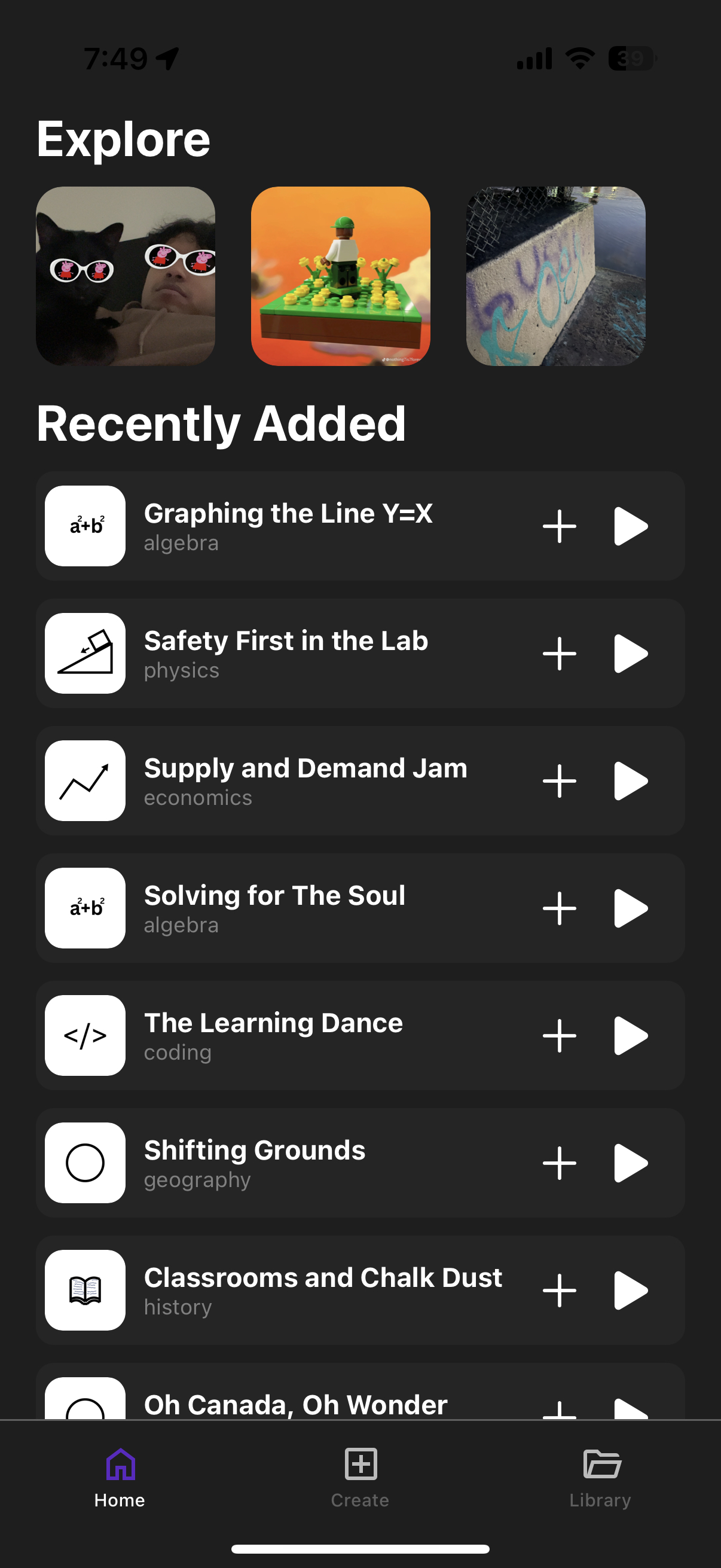The width and height of the screenshot is (721, 1568).
Task: Add Classrooms and Chalk Dust
Action: pyautogui.click(x=559, y=1290)
